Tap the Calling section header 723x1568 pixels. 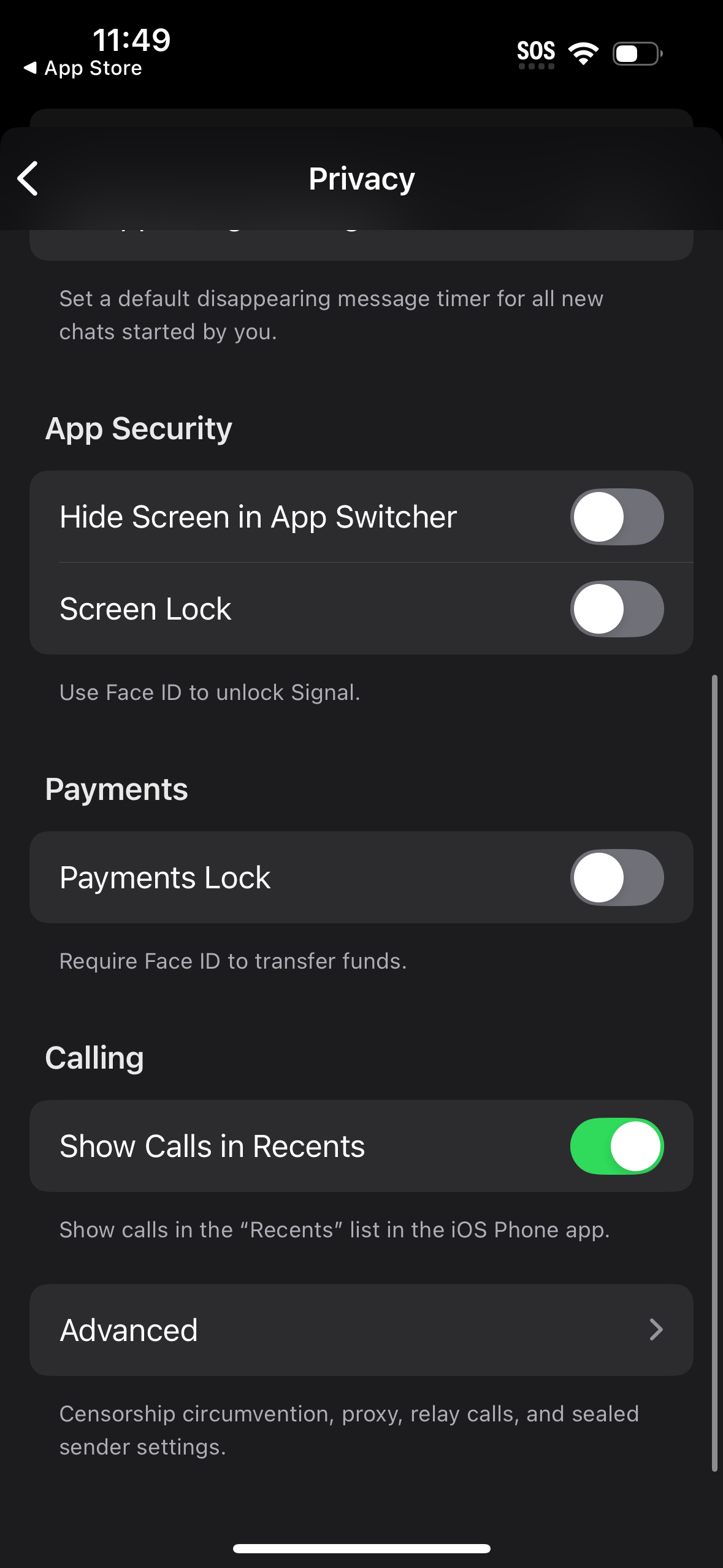coord(94,1056)
